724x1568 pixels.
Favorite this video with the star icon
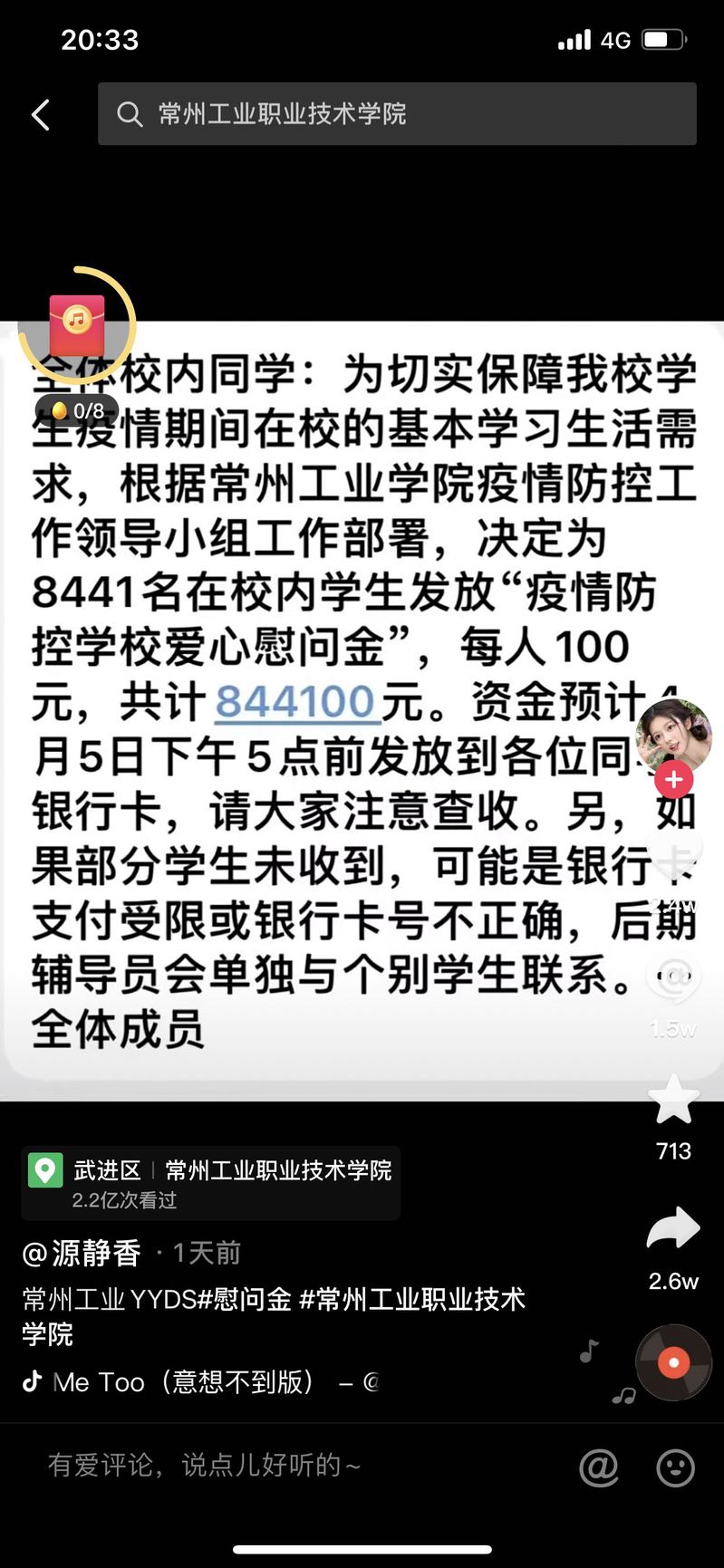(674, 1100)
